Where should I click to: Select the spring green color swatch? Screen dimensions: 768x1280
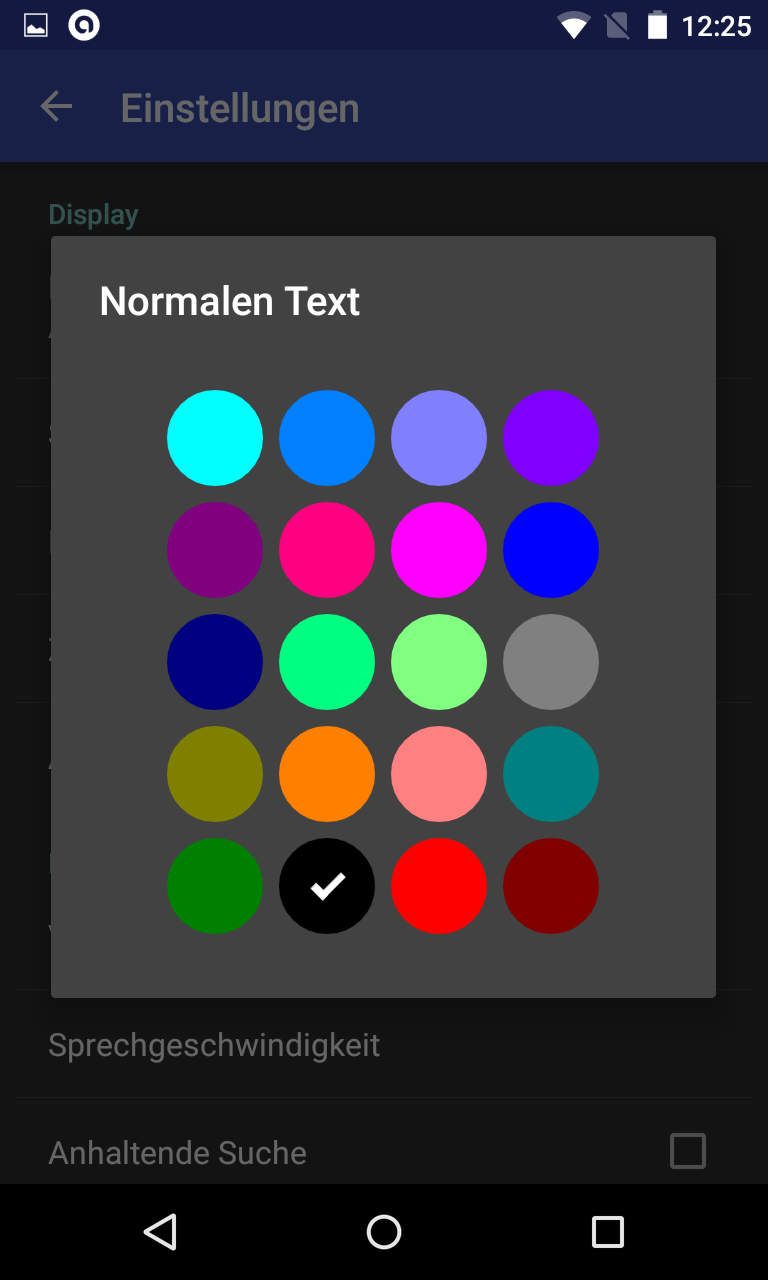tap(327, 662)
